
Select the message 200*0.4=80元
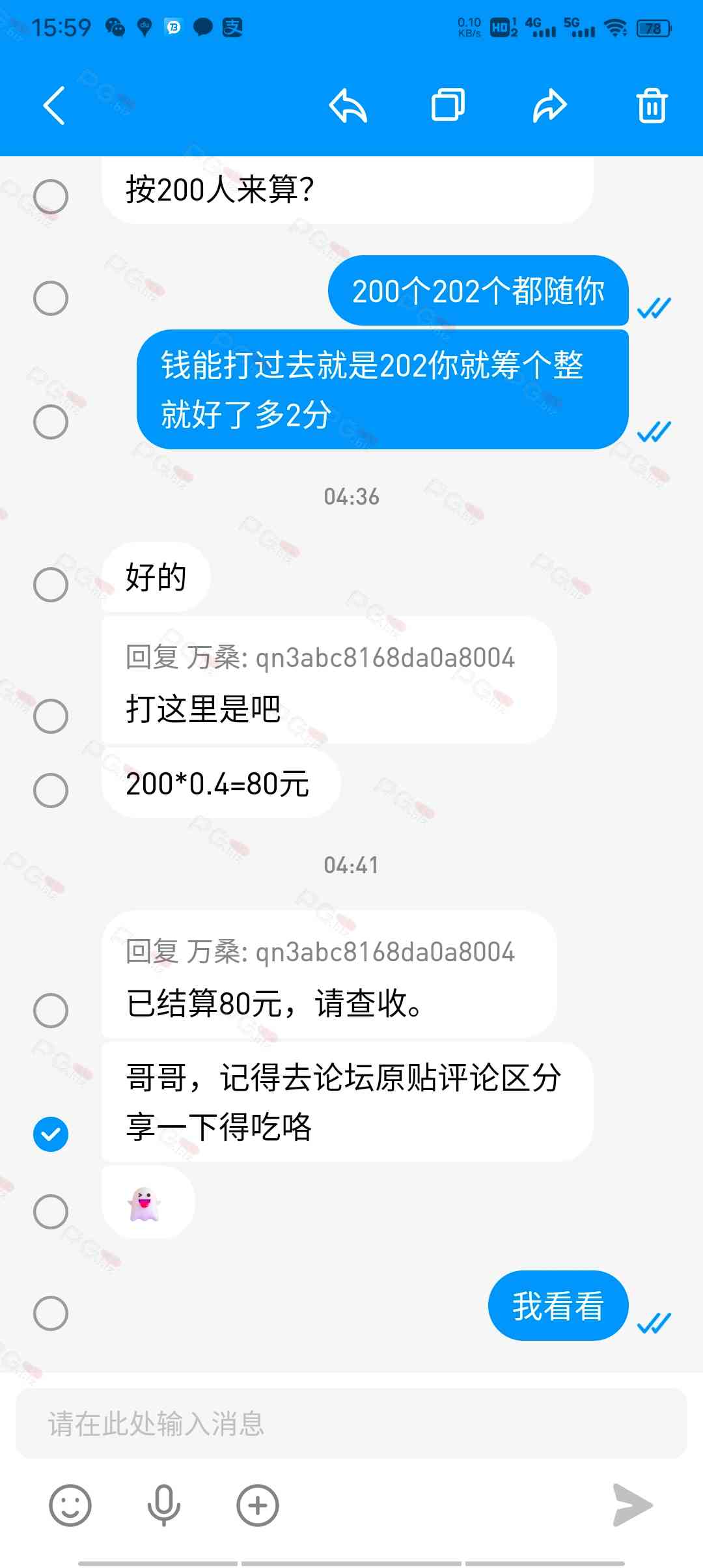tap(51, 790)
